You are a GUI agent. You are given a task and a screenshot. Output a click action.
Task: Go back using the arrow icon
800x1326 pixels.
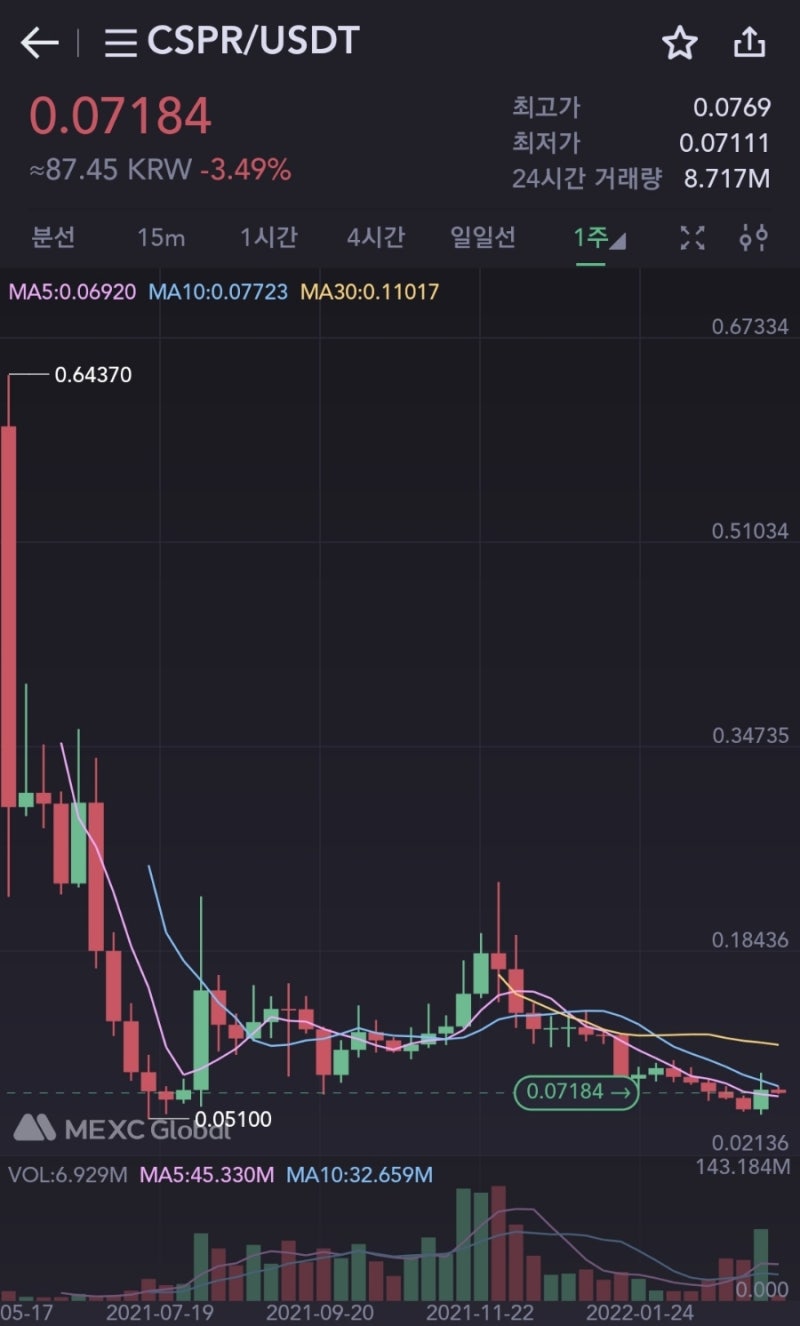click(39, 43)
